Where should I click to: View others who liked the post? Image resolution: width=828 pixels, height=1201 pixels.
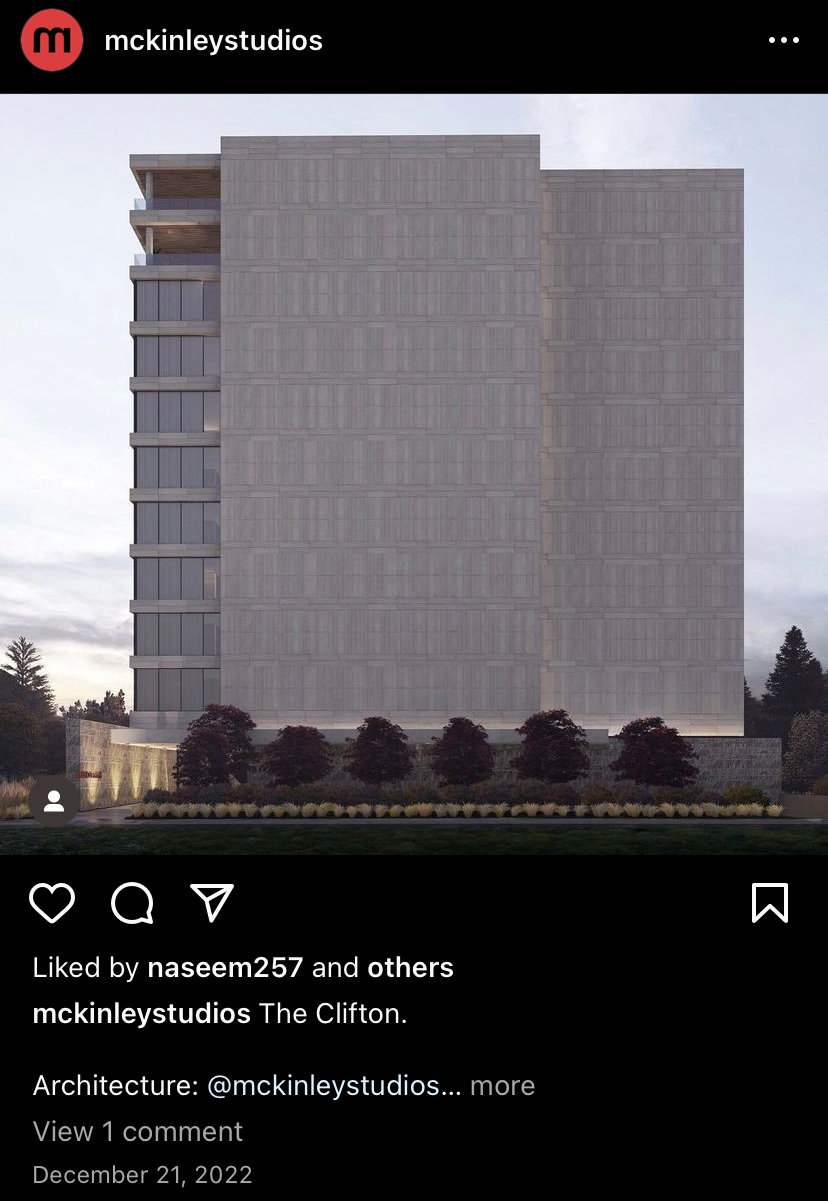tap(410, 968)
